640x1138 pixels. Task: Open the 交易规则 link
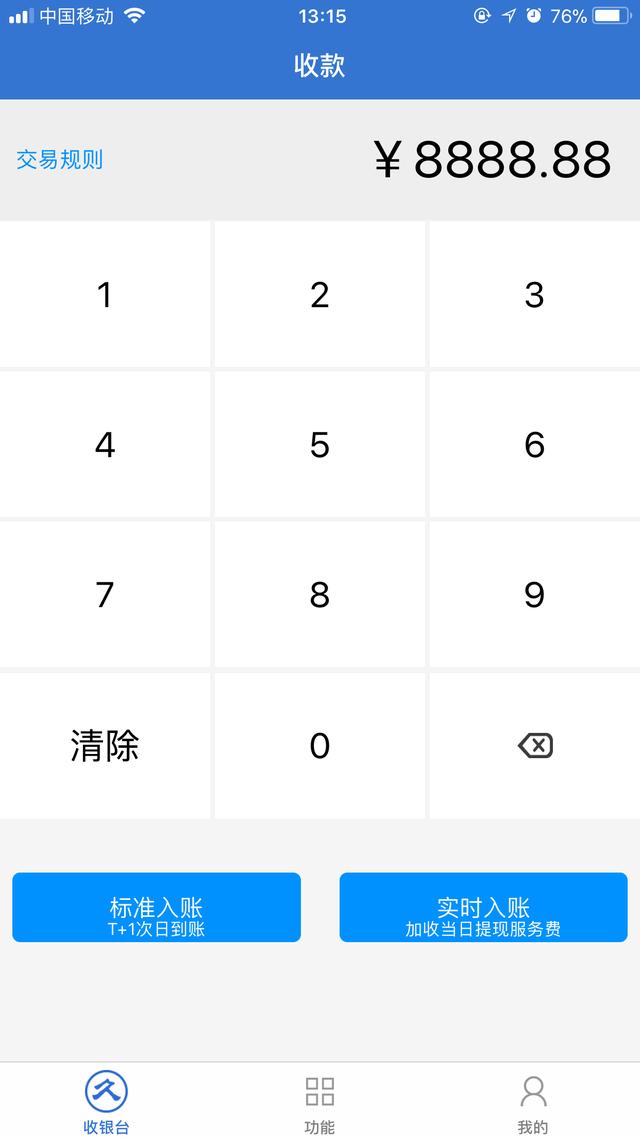tap(60, 160)
